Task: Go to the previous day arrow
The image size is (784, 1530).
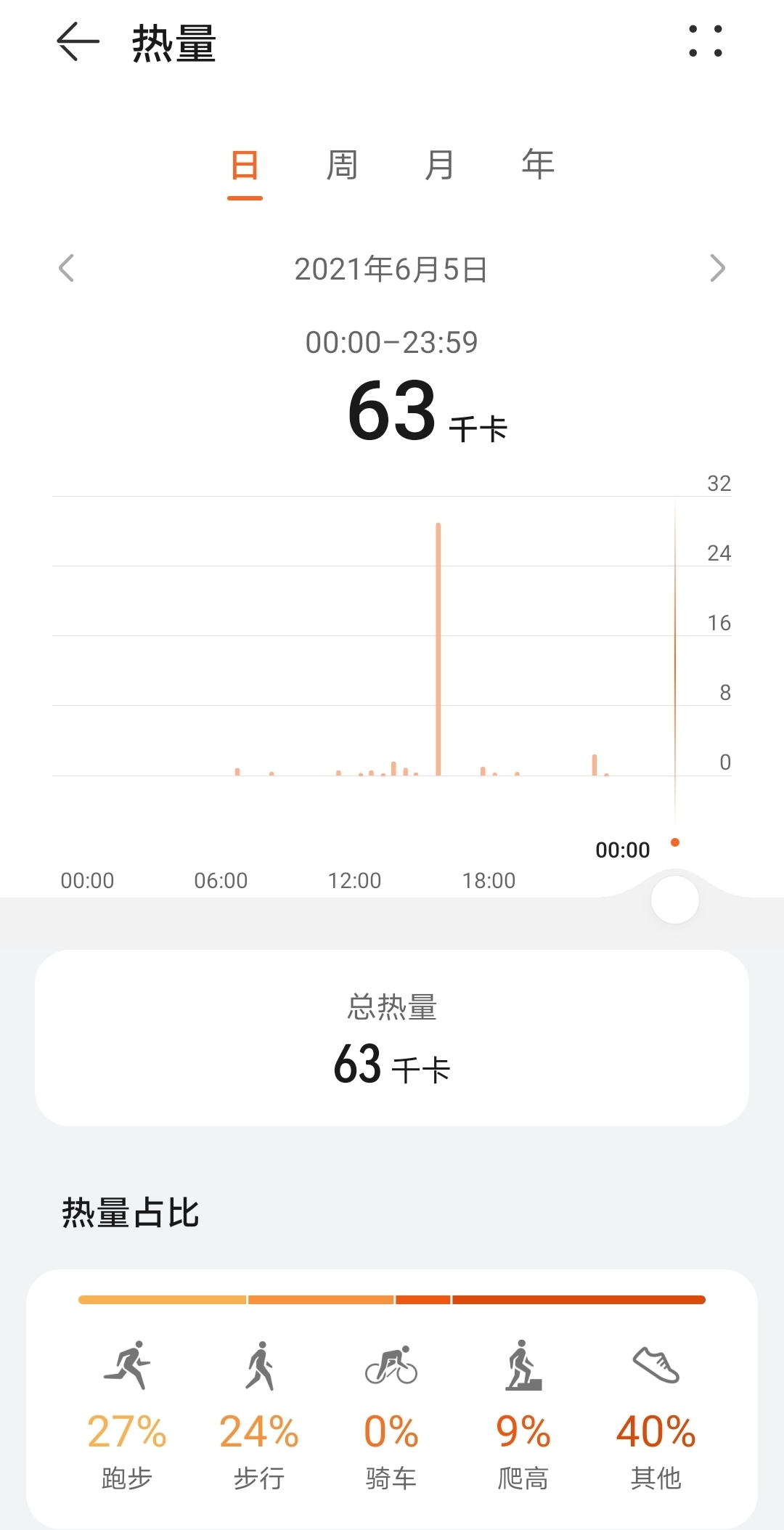Action: tap(66, 268)
